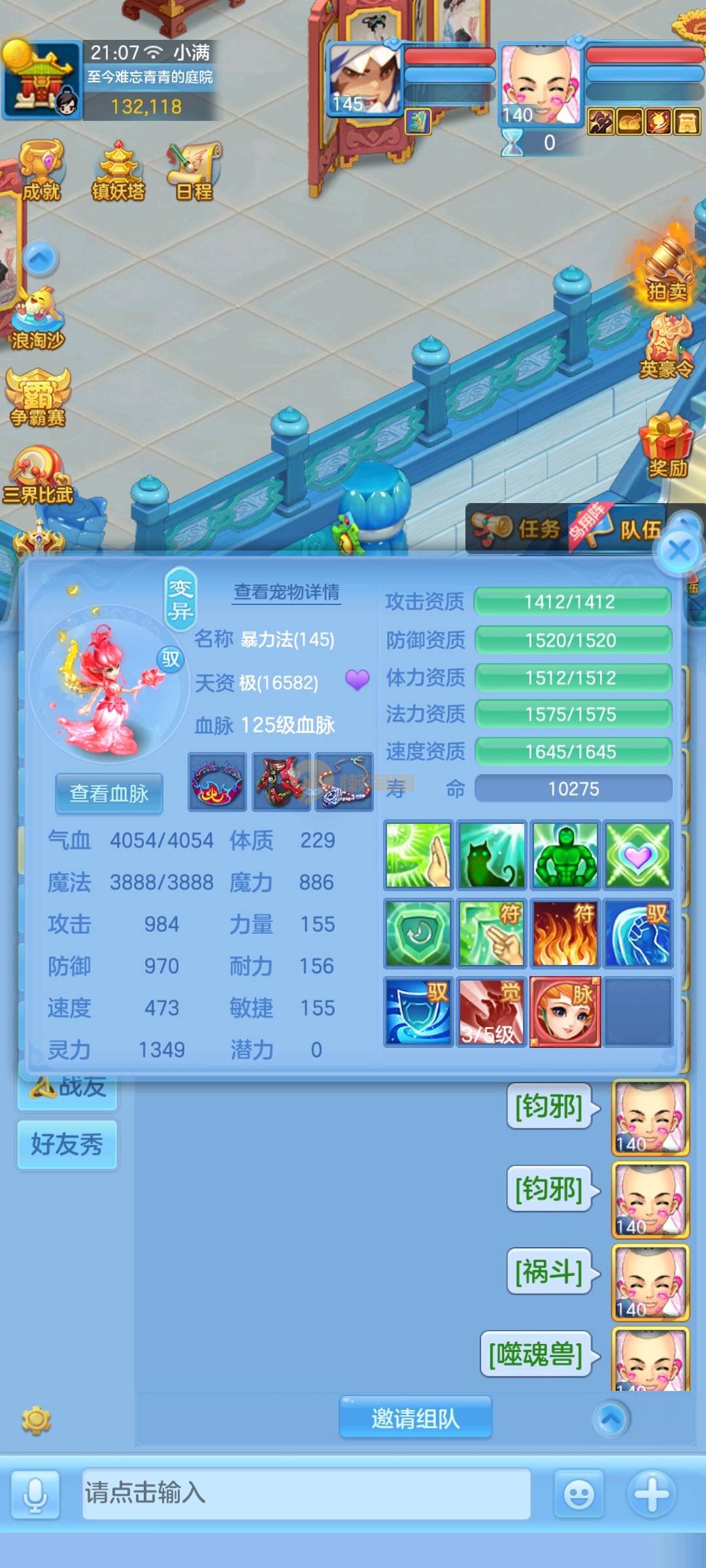Tap the 邀请组队 button
This screenshot has height=1568, width=706.
point(415,1418)
